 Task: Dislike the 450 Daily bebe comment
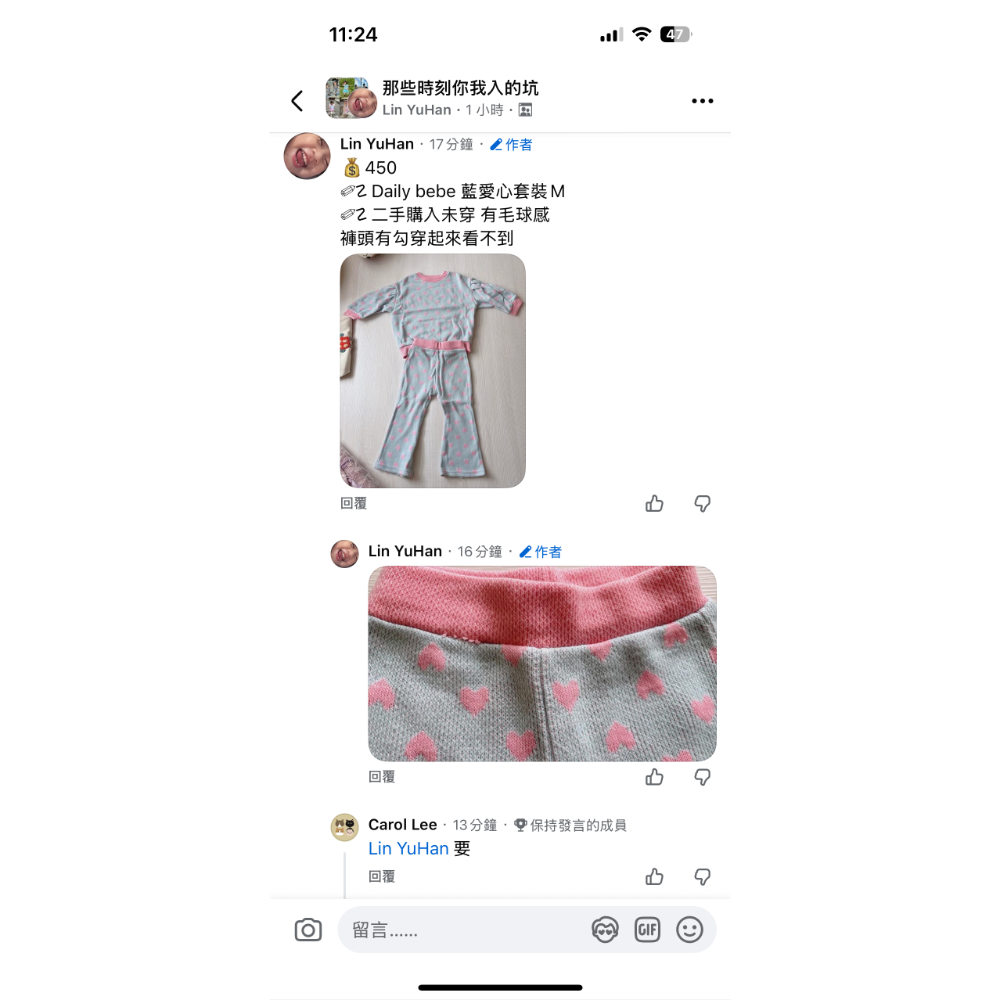tap(703, 504)
